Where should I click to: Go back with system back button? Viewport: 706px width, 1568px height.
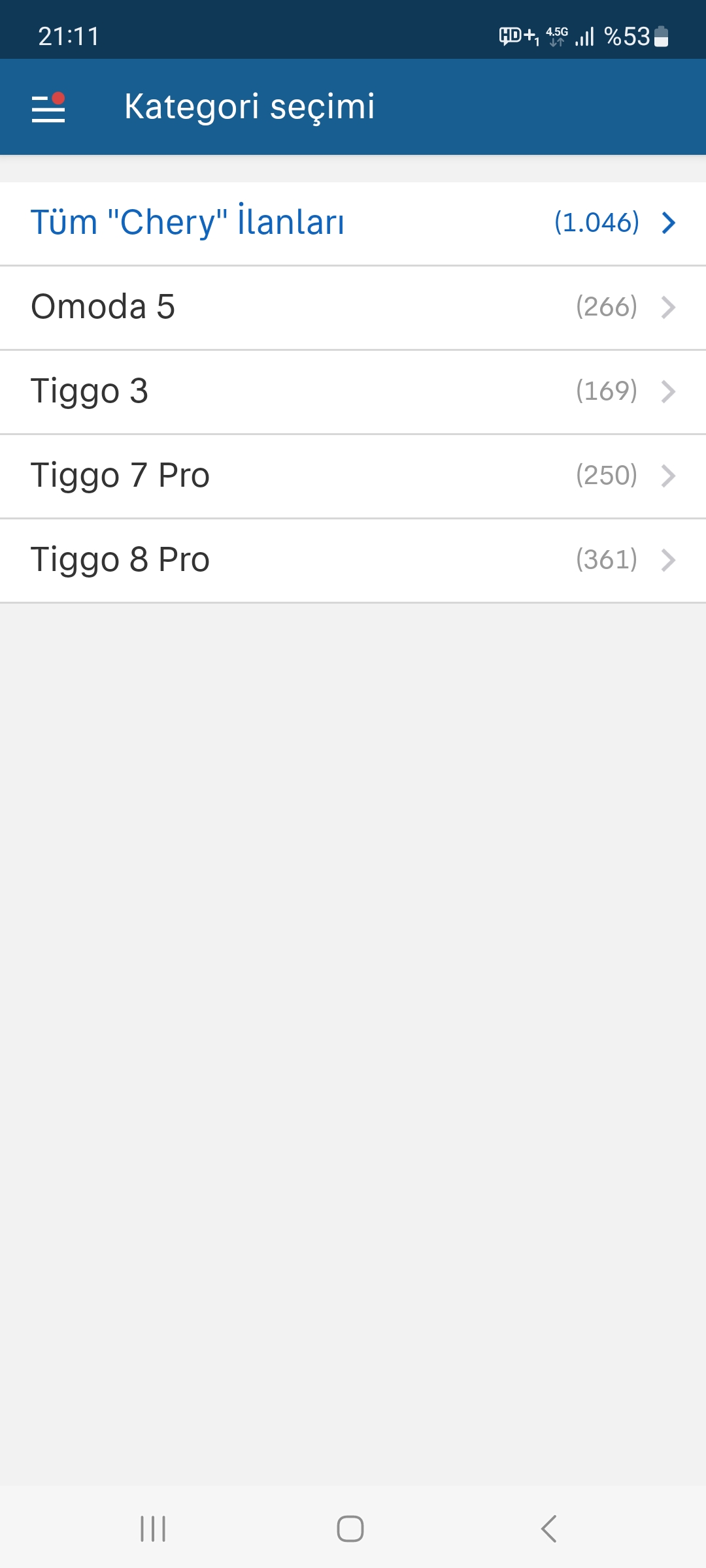549,1529
